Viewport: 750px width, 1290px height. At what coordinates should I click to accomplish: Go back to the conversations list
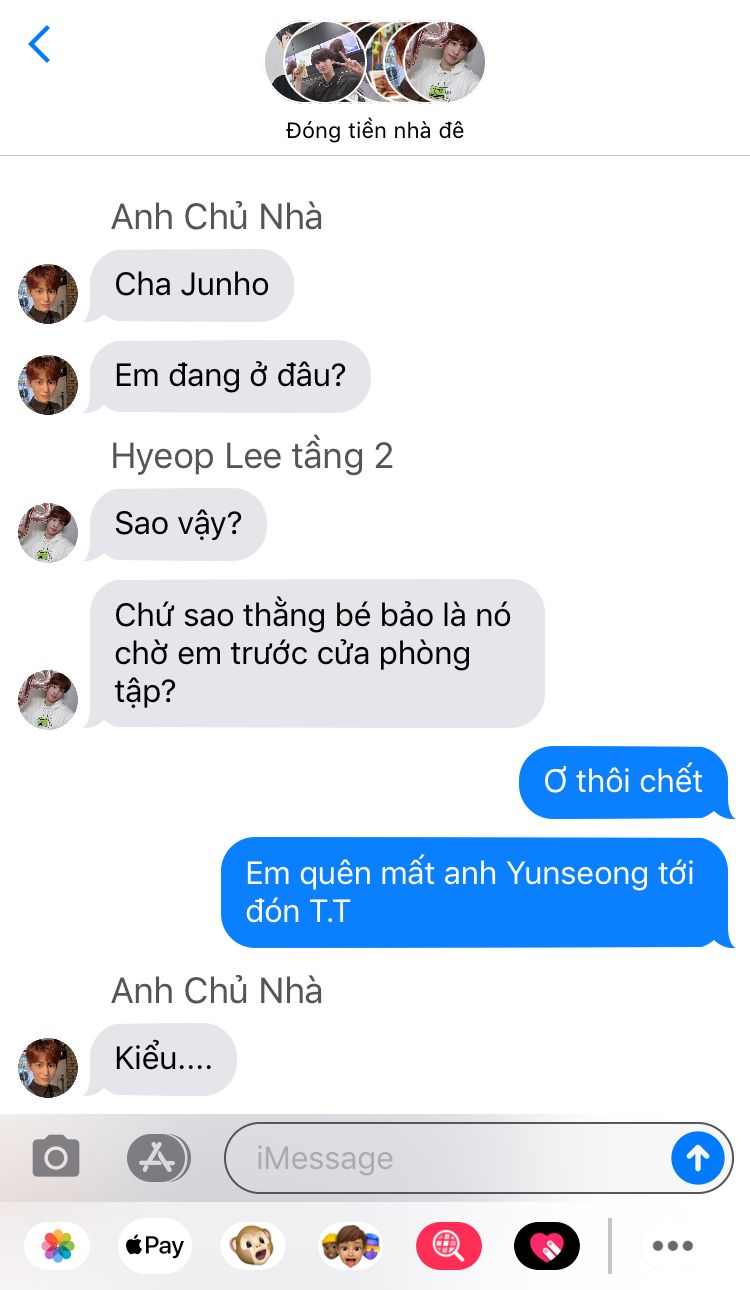[39, 45]
